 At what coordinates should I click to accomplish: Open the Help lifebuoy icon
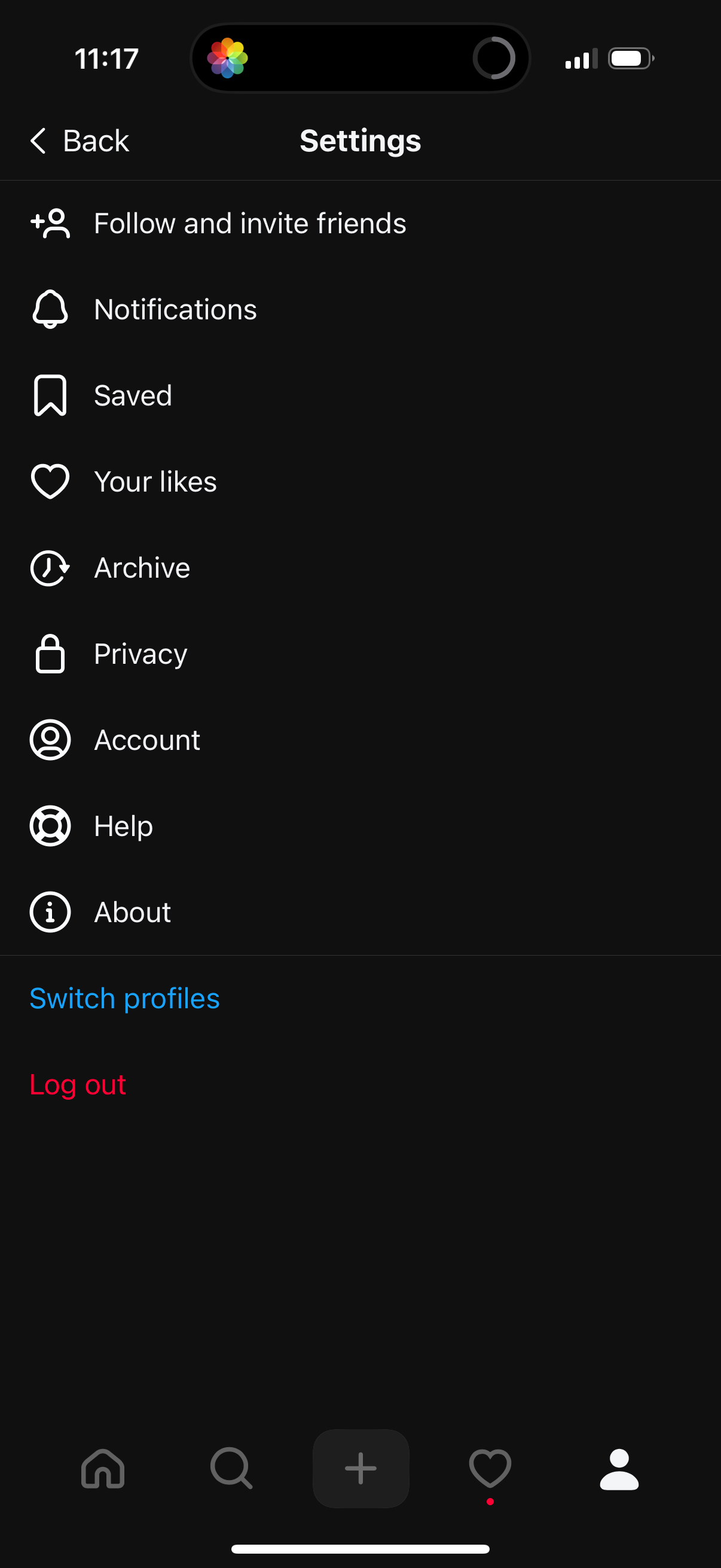pyautogui.click(x=50, y=825)
